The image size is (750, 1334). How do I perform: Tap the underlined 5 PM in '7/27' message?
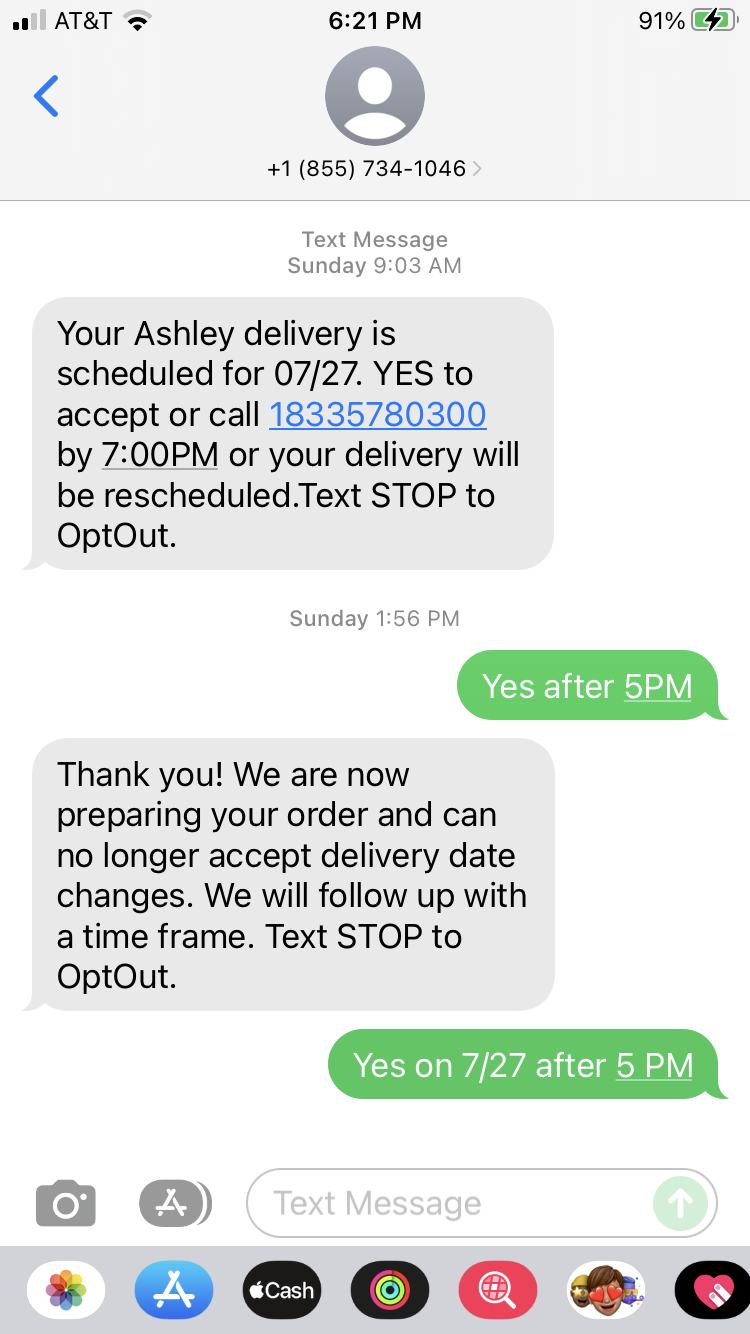click(x=654, y=1065)
